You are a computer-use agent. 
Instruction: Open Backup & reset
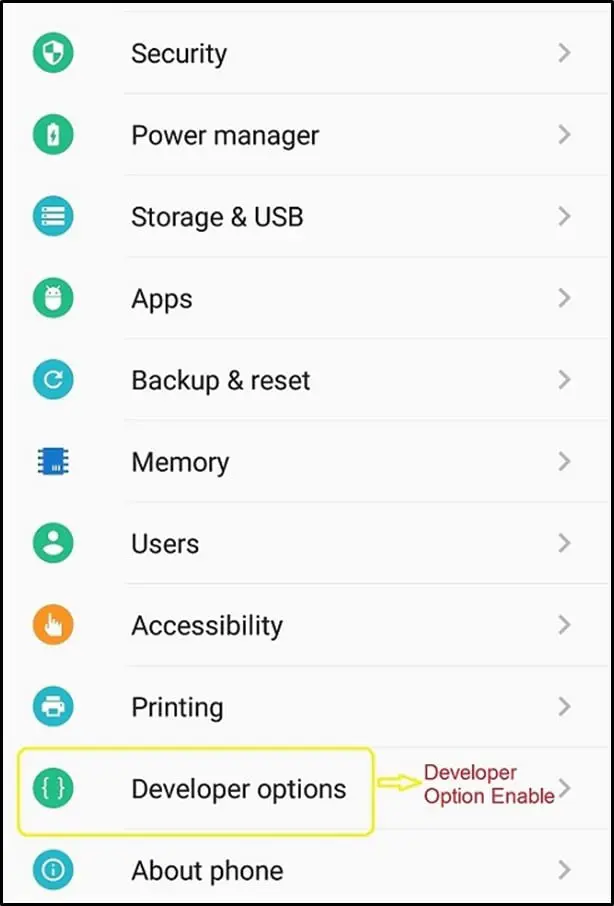click(x=221, y=381)
